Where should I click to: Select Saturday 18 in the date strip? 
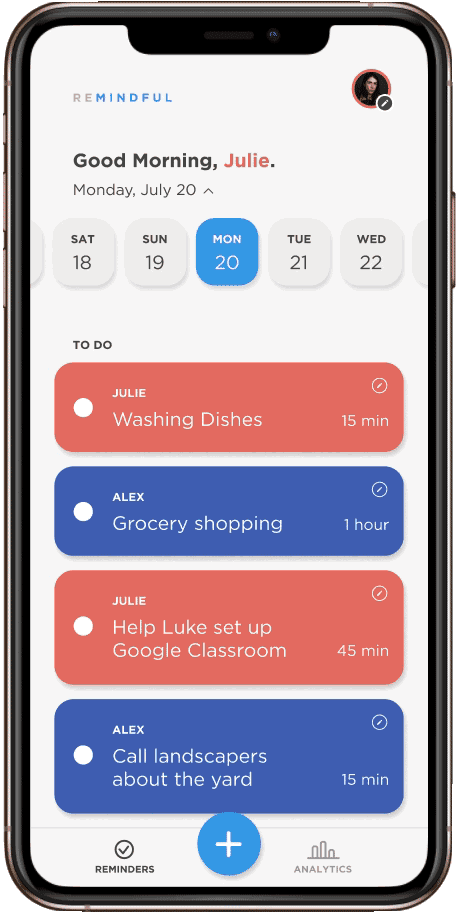82,252
